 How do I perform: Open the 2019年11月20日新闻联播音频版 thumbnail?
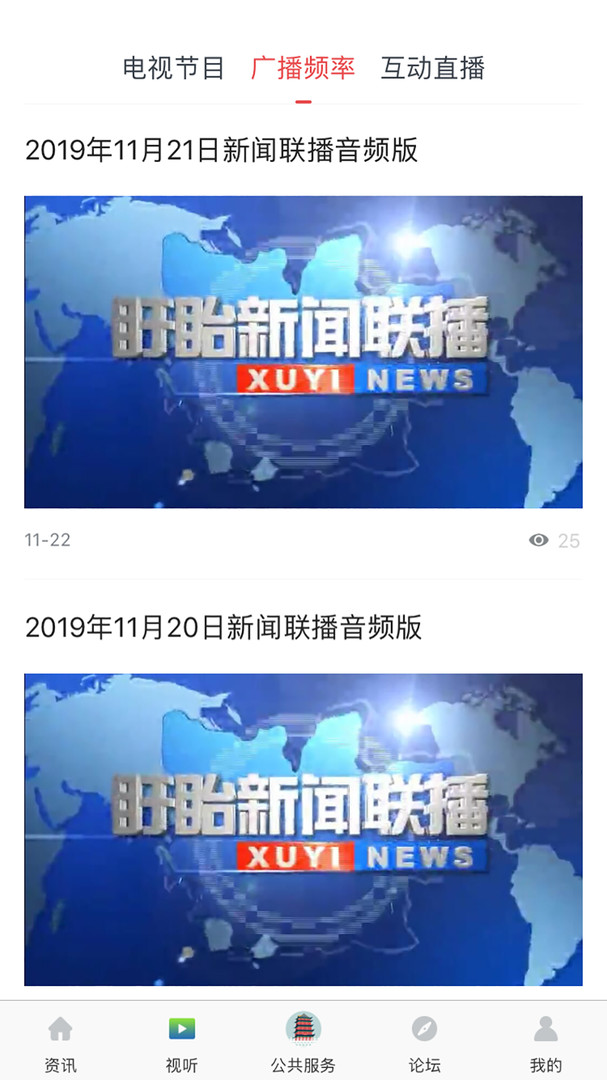(x=303, y=829)
